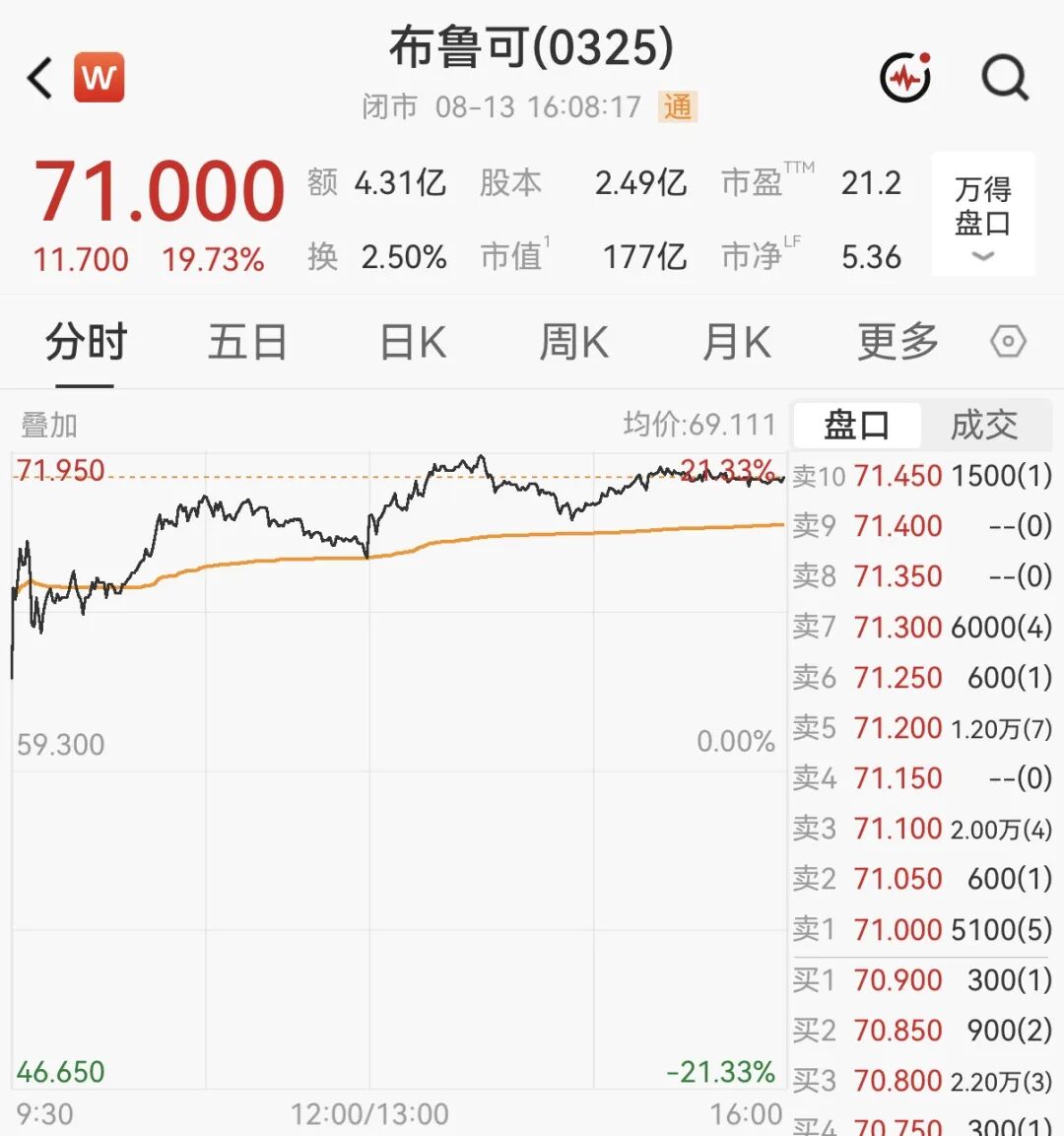Go back using the arrow icon
The image size is (1064, 1136).
click(x=39, y=78)
